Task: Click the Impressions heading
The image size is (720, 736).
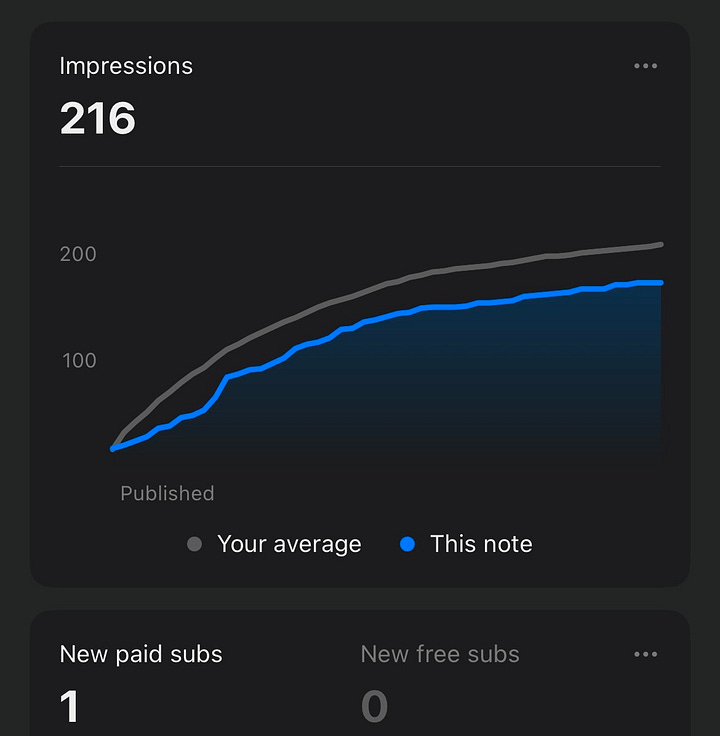Action: [126, 66]
